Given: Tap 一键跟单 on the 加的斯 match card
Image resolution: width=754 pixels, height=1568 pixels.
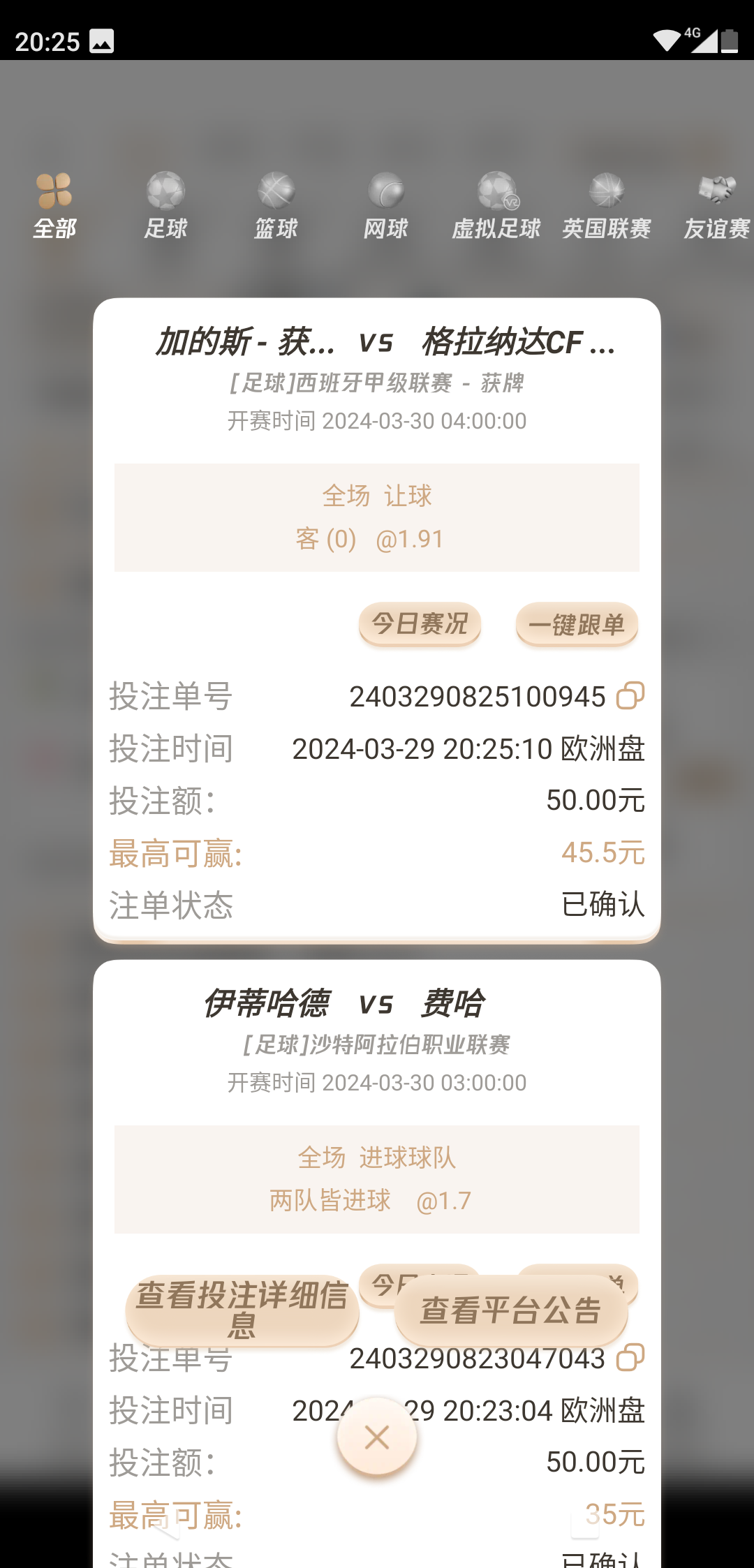Looking at the screenshot, I should (x=577, y=624).
